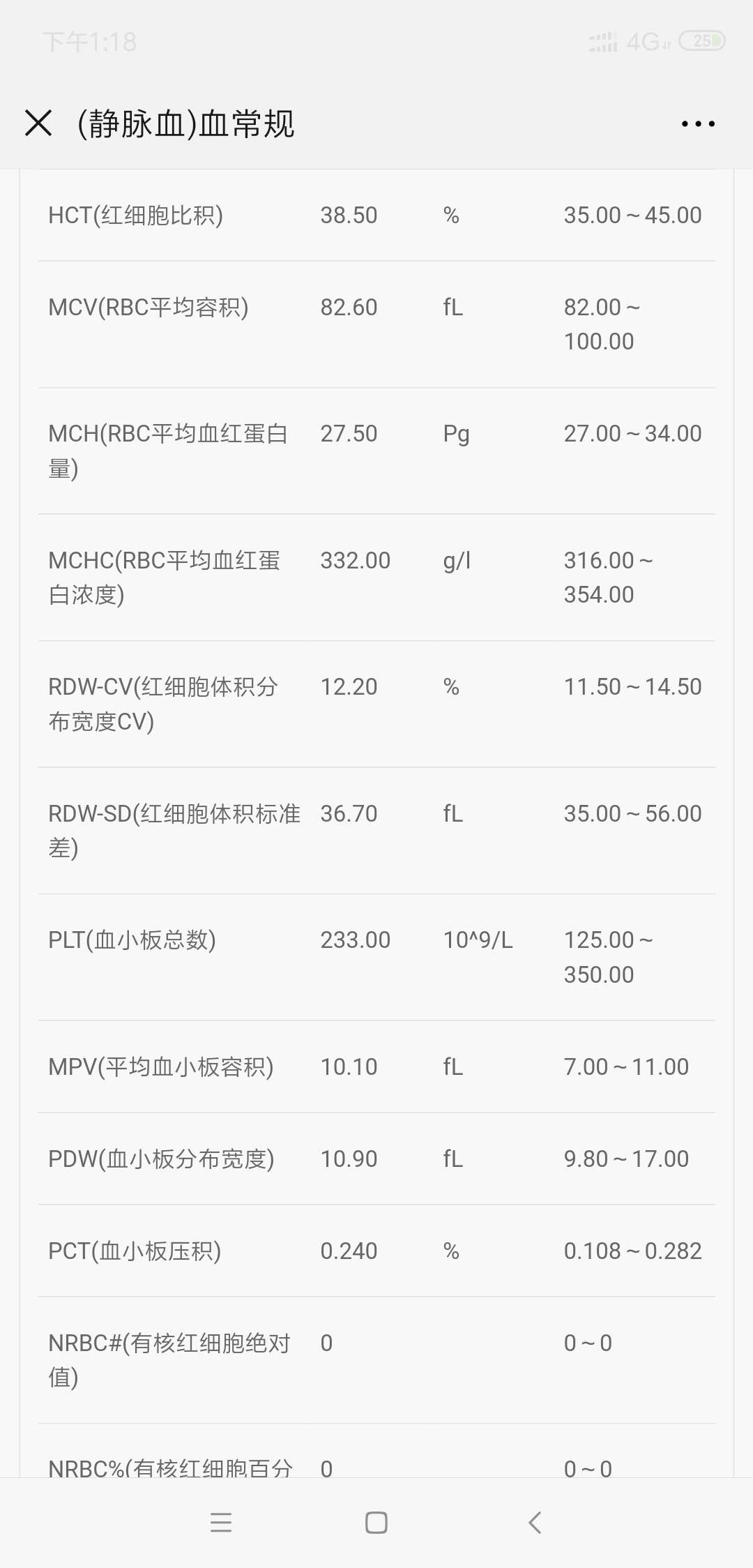Open recent apps from navigation bar
753x1568 pixels.
(x=220, y=1522)
